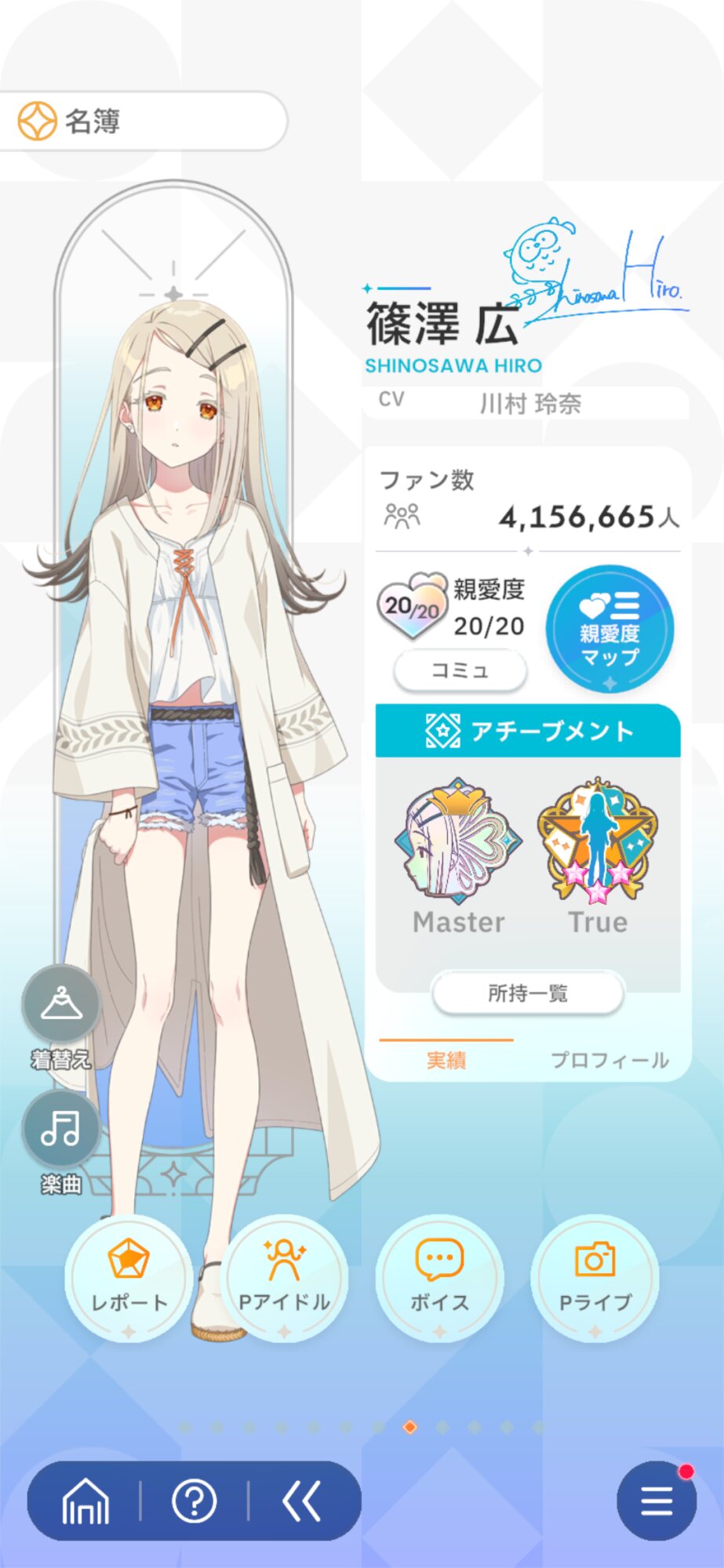Open the ボイス voice menu
724x1568 pixels.
pyautogui.click(x=439, y=1279)
